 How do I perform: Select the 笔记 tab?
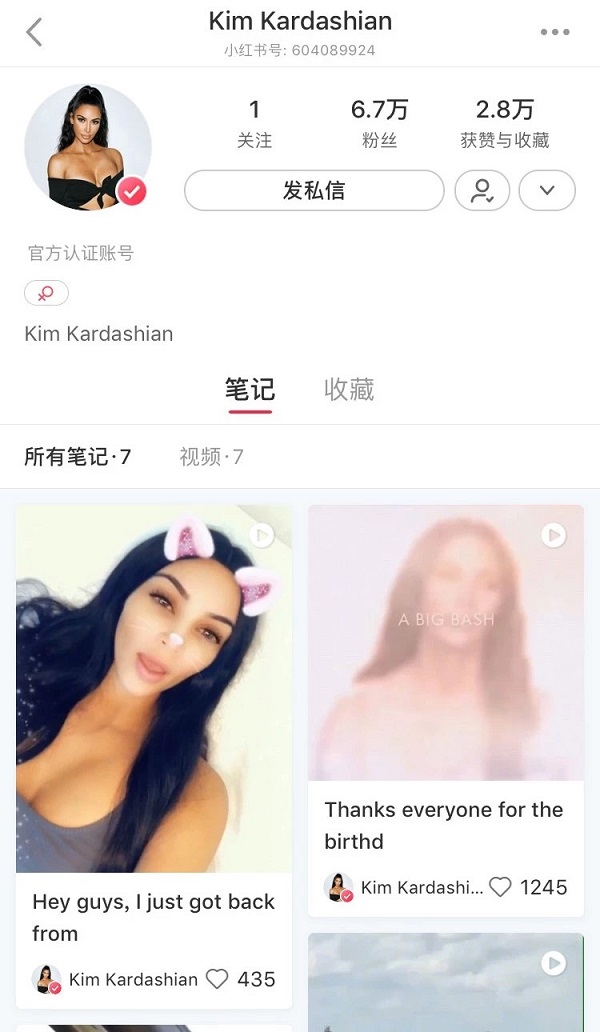click(249, 389)
